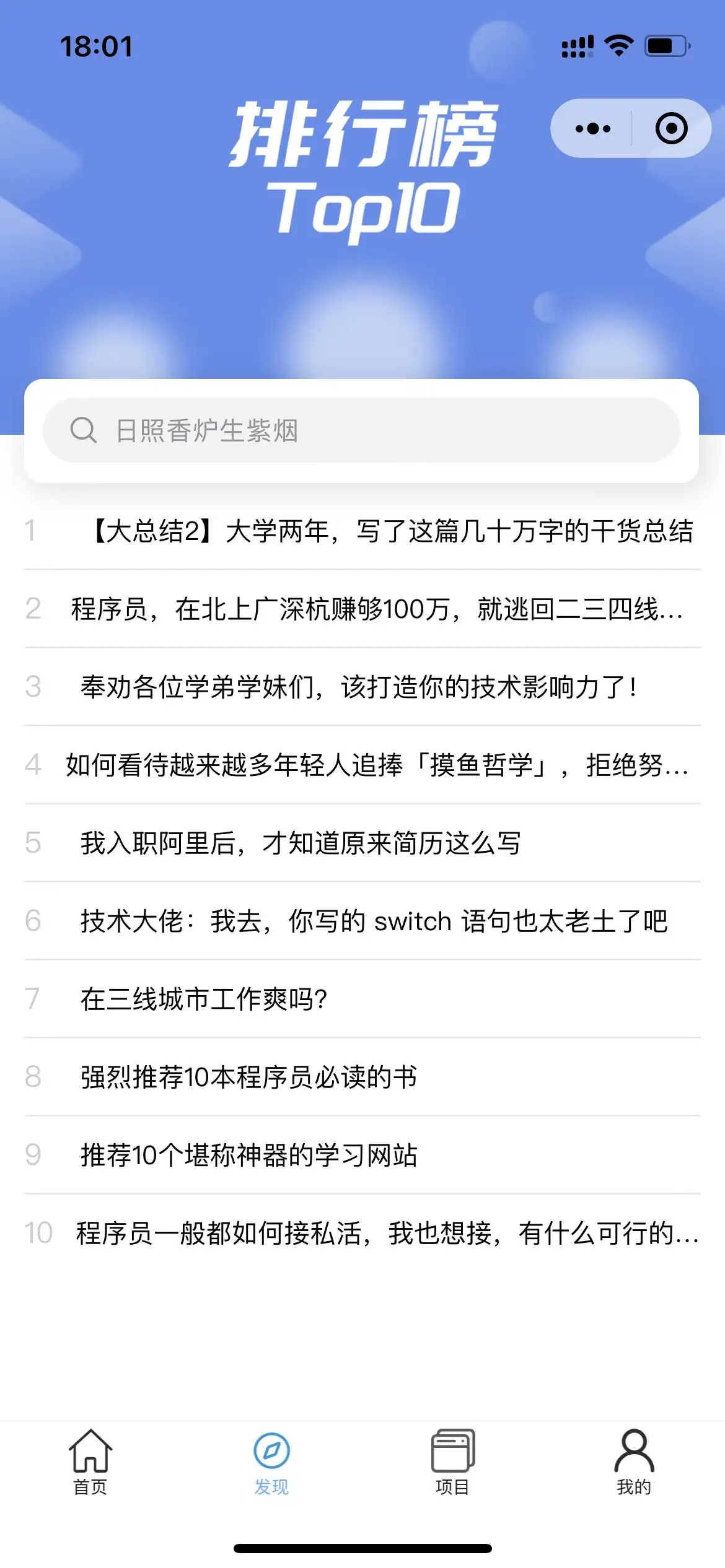Viewport: 725px width, 1568px height.
Task: Open the 我的 tab
Action: coord(634,1463)
